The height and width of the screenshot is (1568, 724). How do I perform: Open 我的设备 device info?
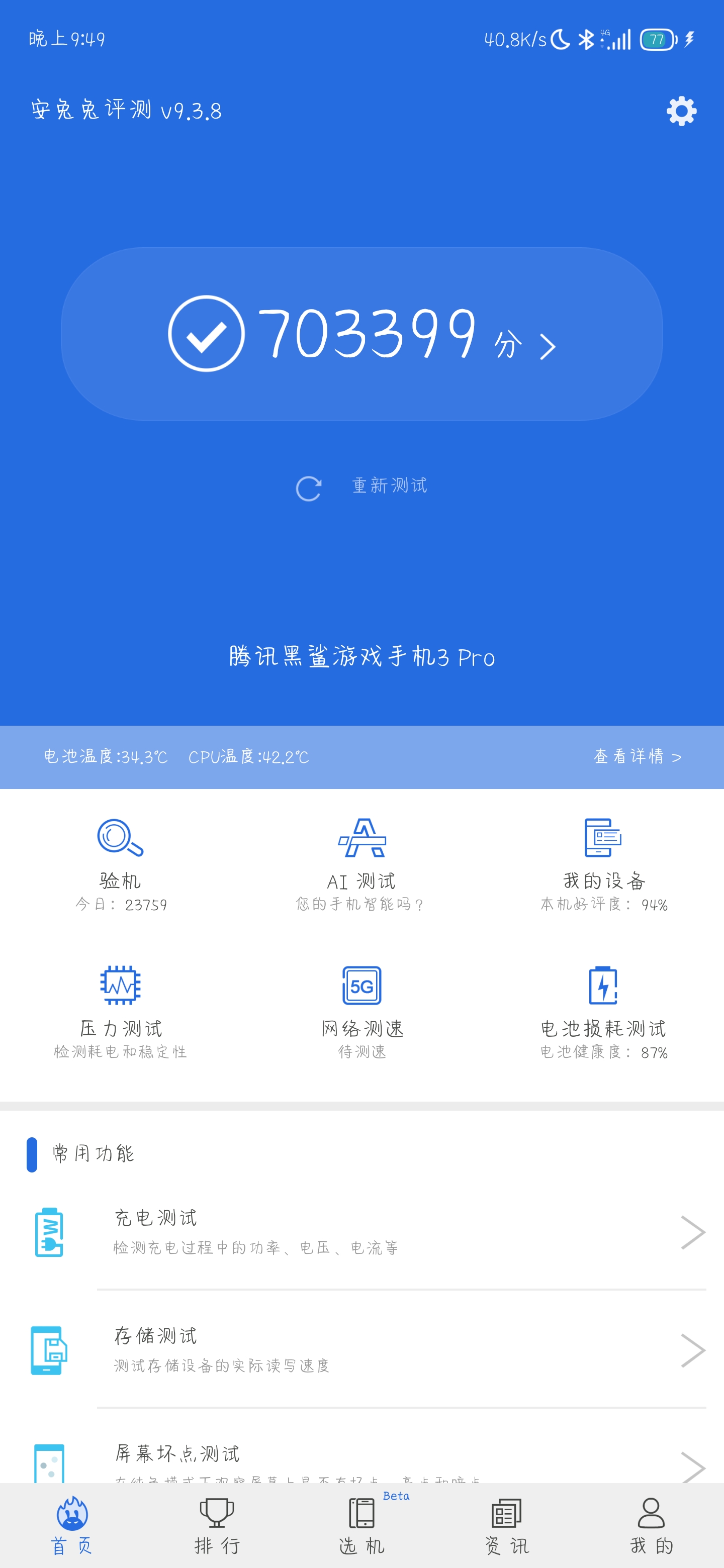[x=603, y=864]
